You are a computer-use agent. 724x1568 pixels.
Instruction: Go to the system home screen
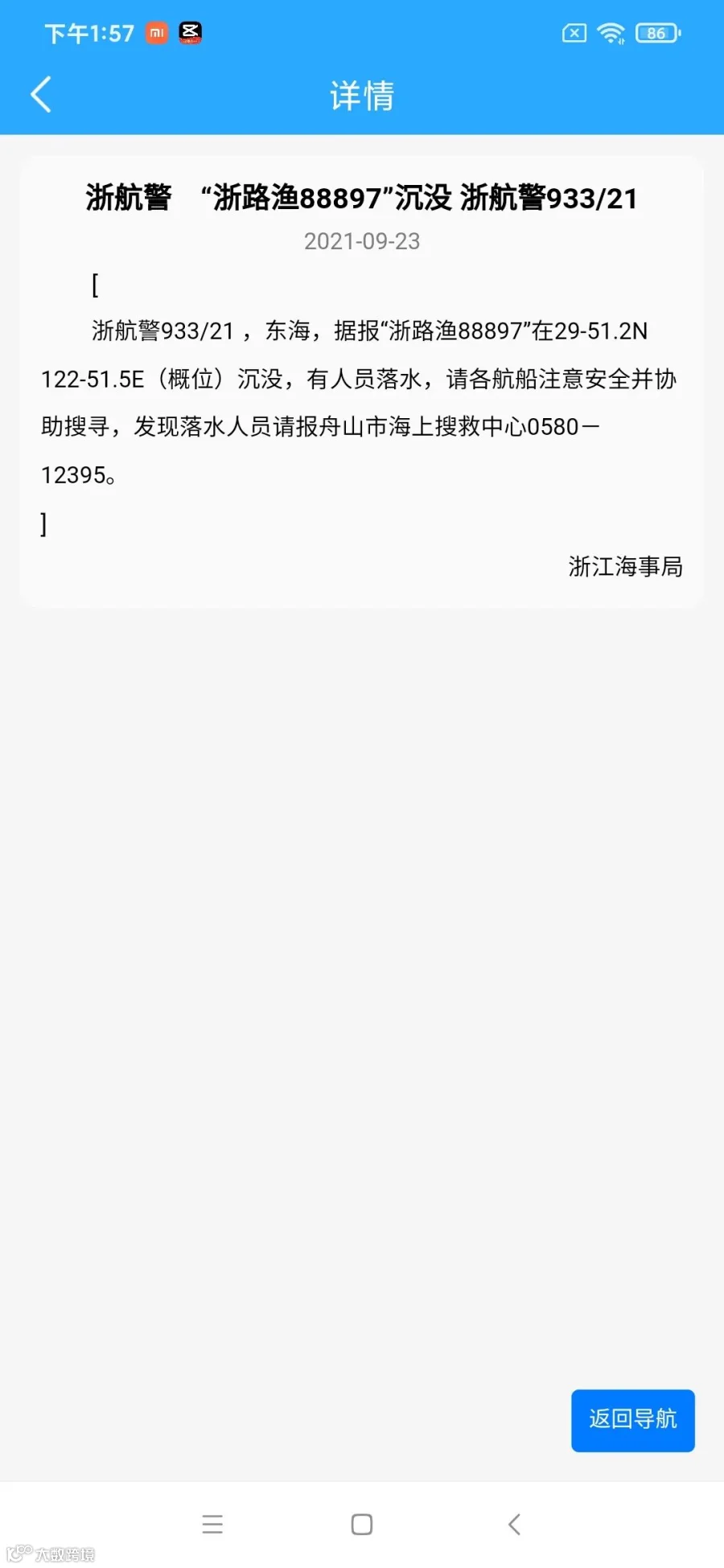click(x=362, y=1525)
